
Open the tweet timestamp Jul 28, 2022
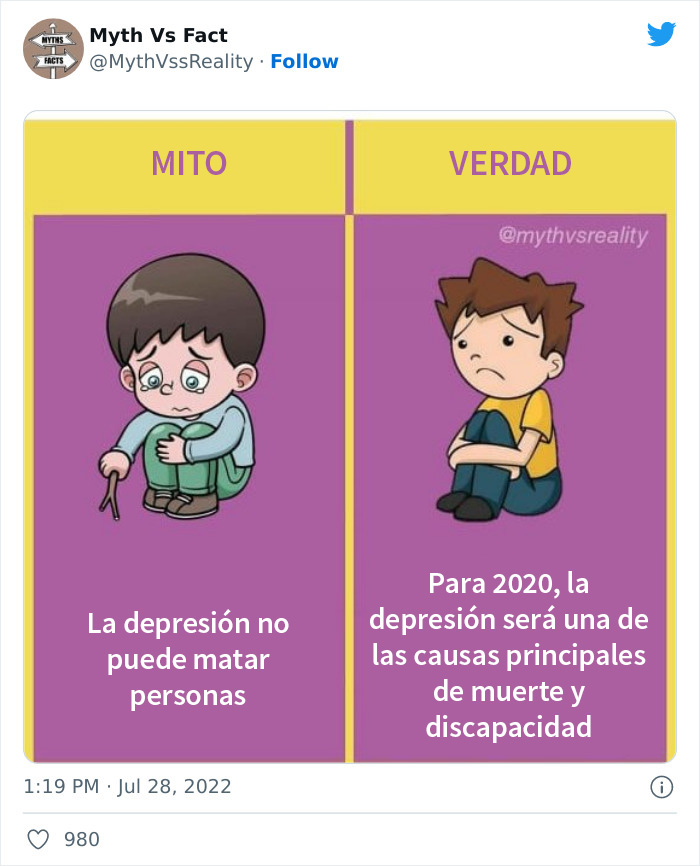pyautogui.click(x=127, y=787)
